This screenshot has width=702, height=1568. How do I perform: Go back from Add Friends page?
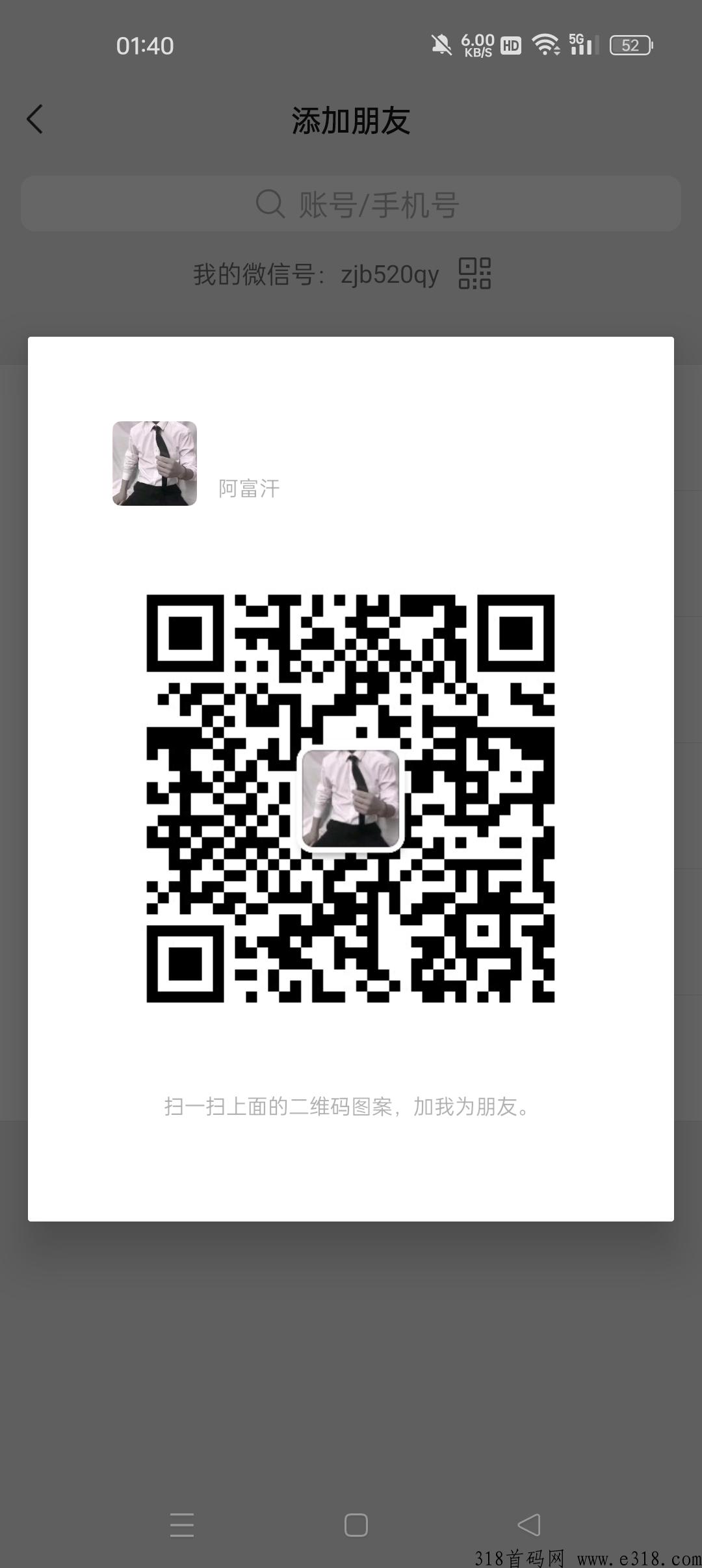[x=35, y=120]
